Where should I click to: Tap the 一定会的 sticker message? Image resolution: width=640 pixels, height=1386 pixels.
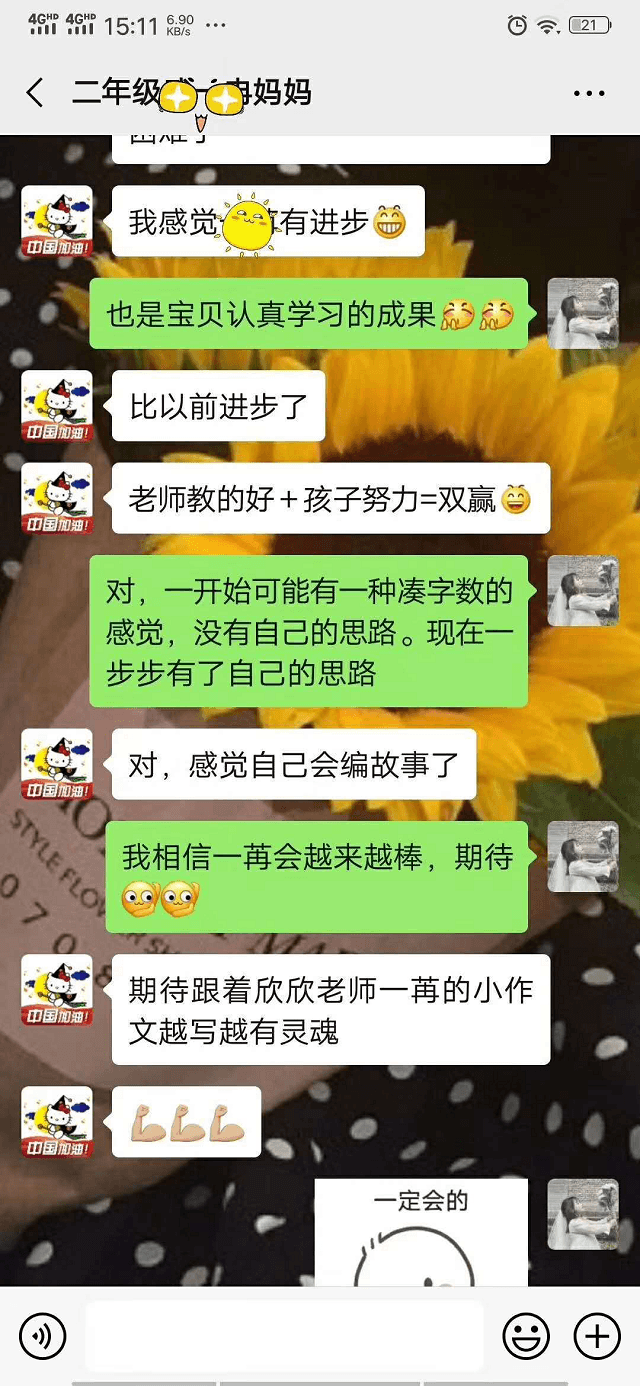(x=421, y=1232)
